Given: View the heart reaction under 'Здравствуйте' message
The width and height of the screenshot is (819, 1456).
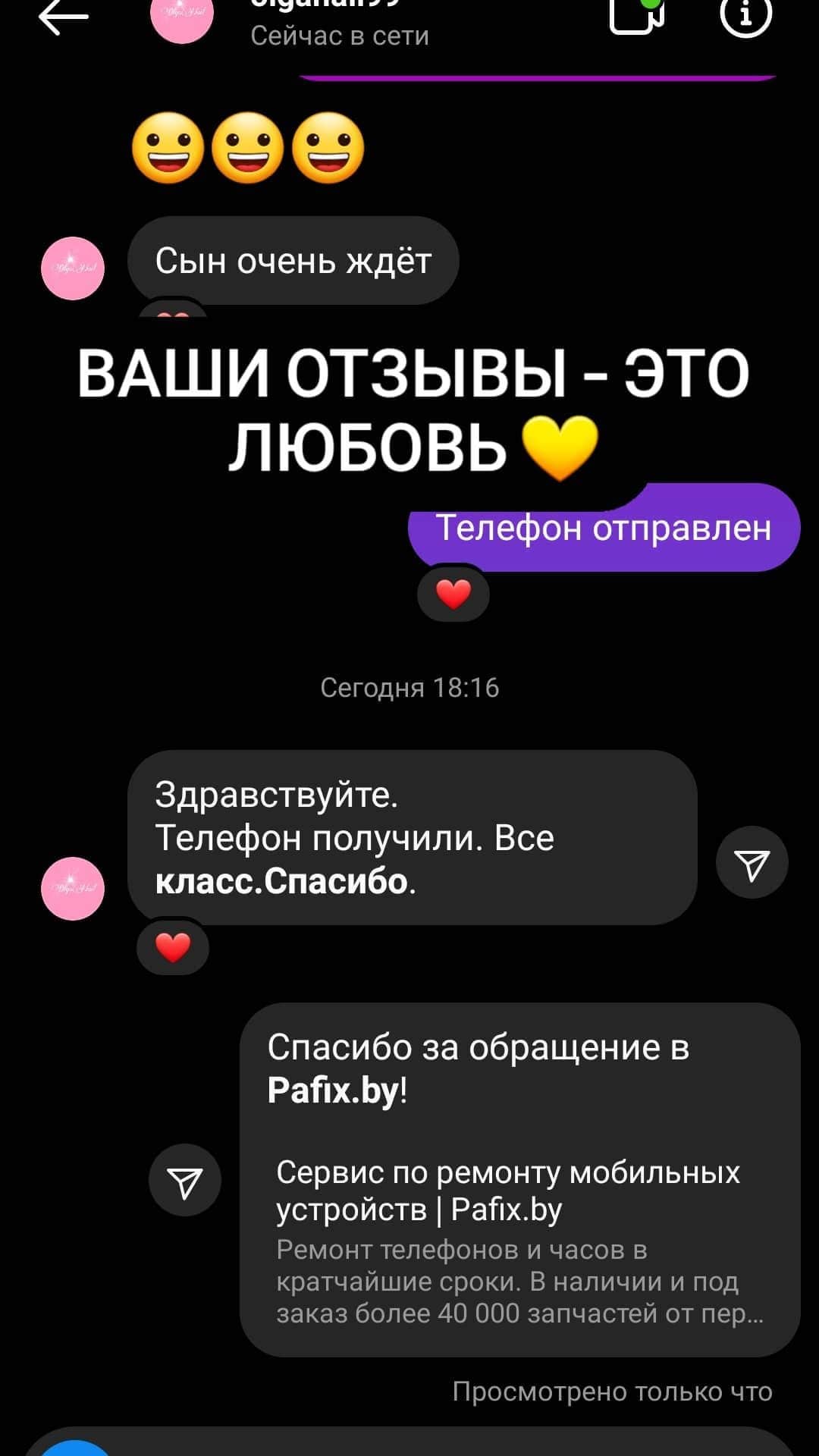Looking at the screenshot, I should tap(173, 947).
